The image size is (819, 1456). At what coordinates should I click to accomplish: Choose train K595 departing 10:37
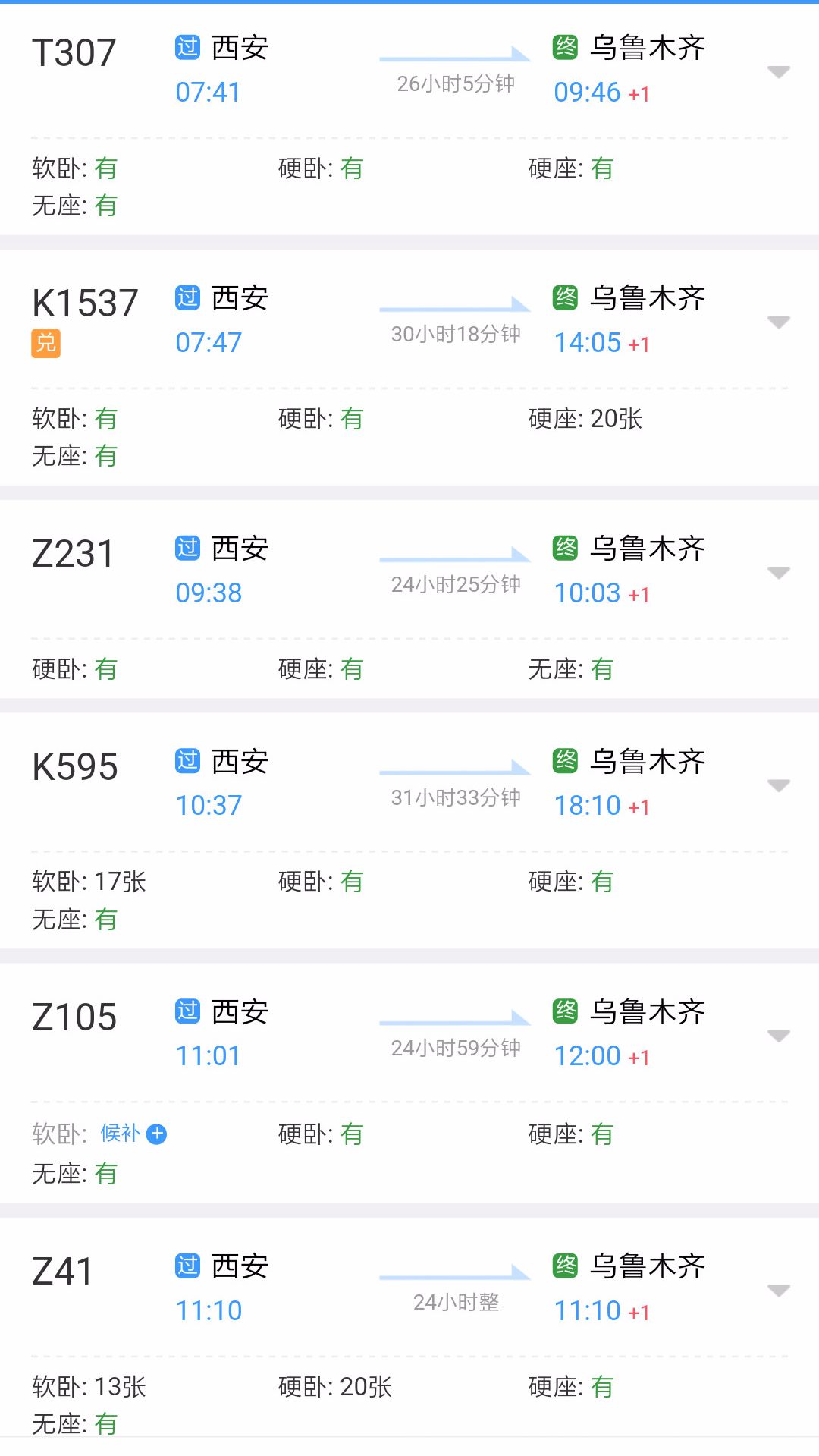point(409,831)
